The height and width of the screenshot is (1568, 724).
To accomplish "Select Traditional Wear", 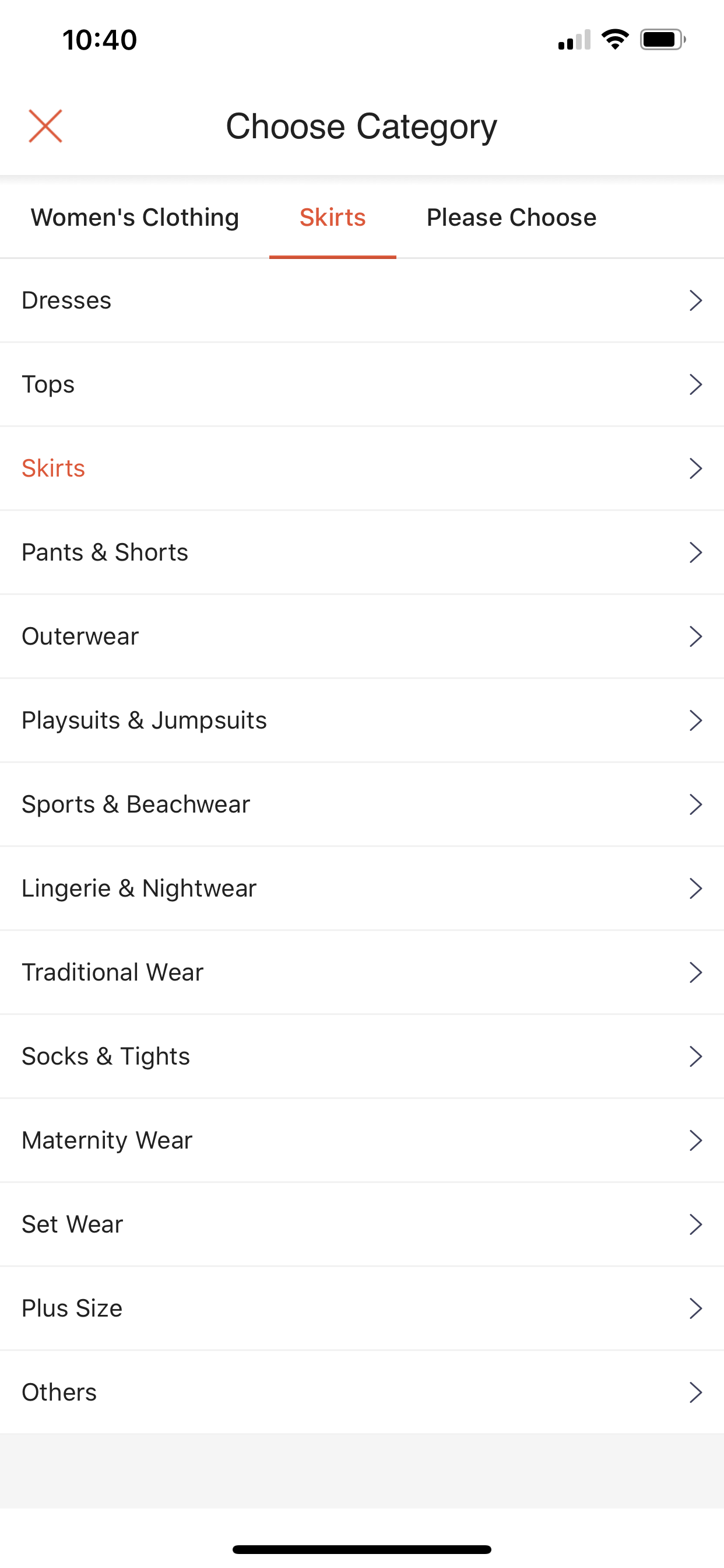I will pyautogui.click(x=361, y=972).
